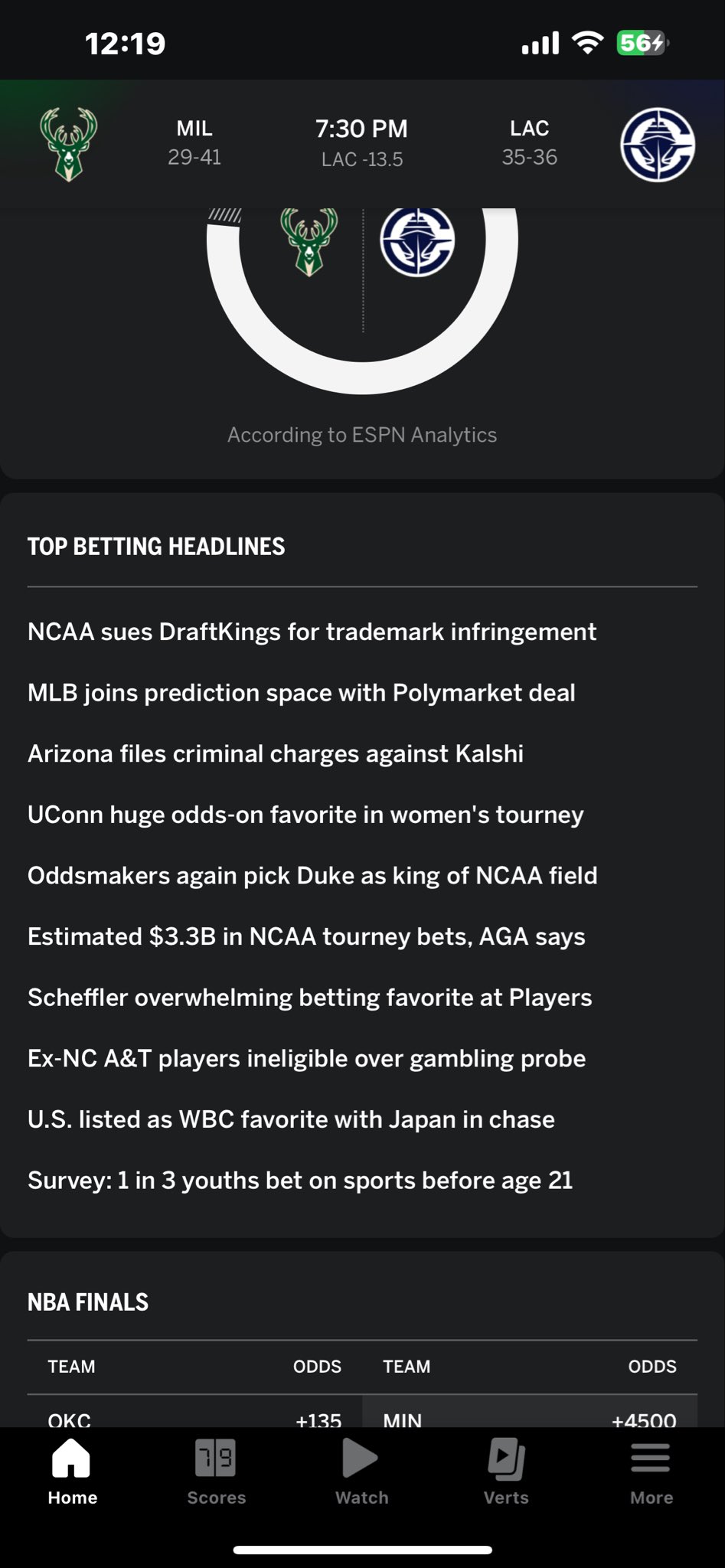
Task: Select the Home tab
Action: (x=72, y=1472)
